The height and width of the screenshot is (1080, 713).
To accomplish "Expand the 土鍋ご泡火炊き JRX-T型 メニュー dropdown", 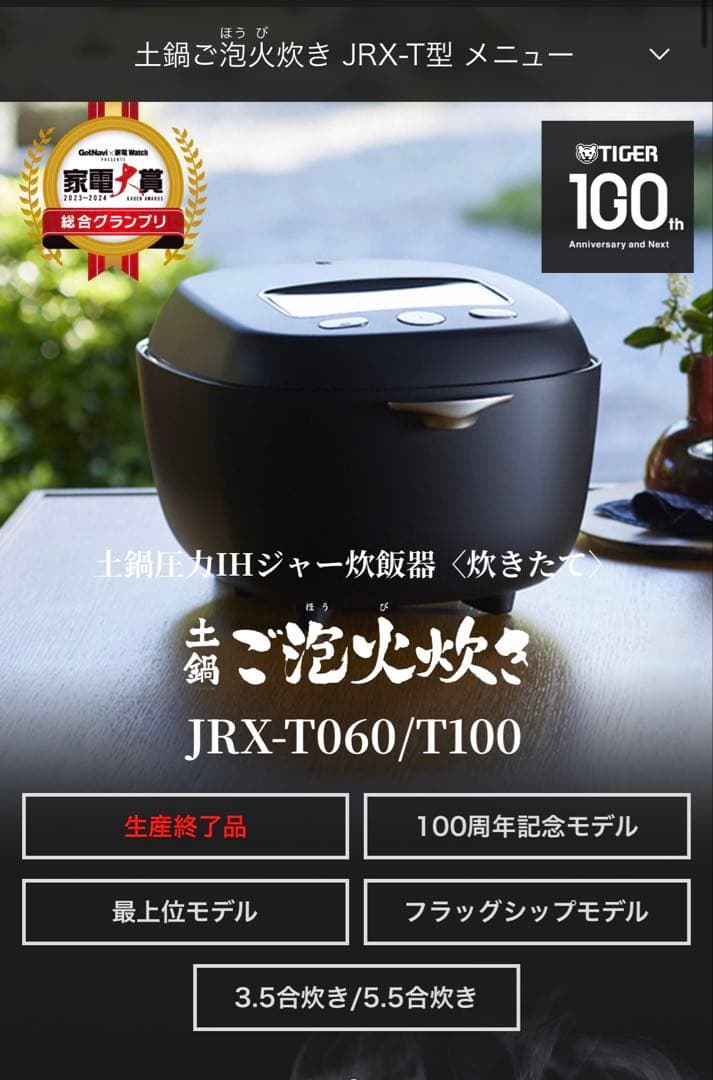I will [x=658, y=54].
